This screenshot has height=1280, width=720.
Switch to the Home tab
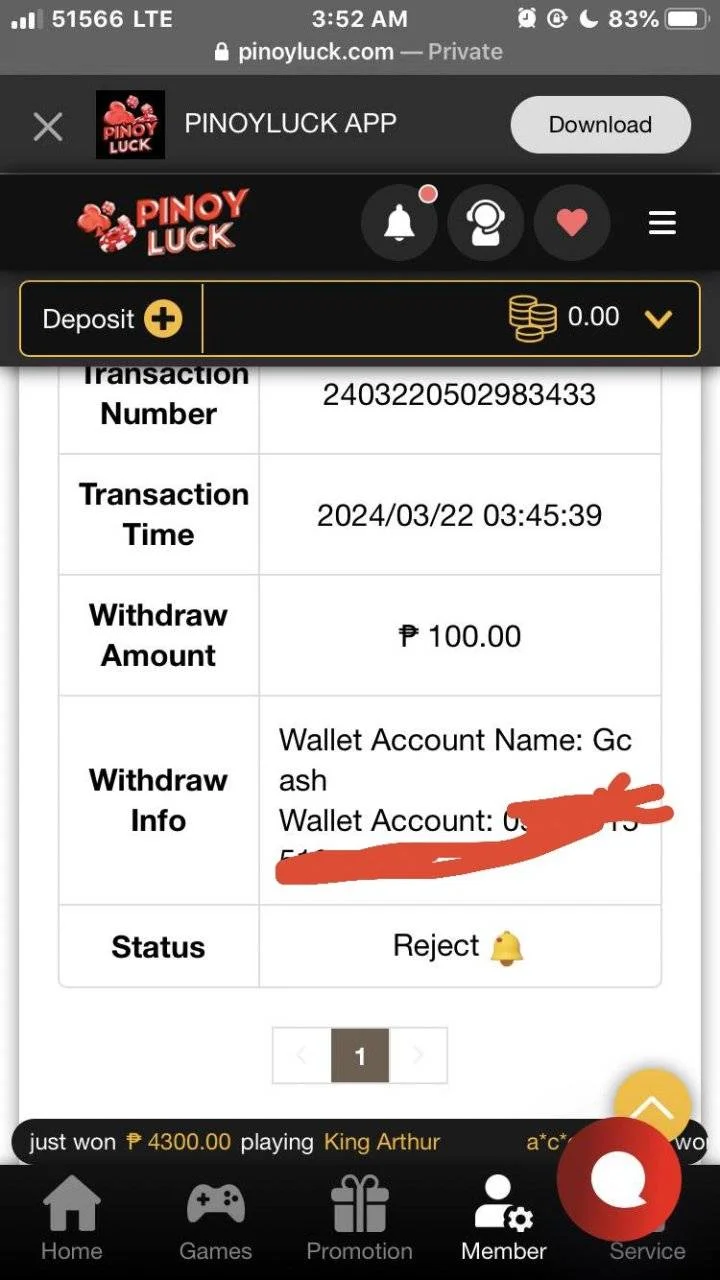(72, 1217)
